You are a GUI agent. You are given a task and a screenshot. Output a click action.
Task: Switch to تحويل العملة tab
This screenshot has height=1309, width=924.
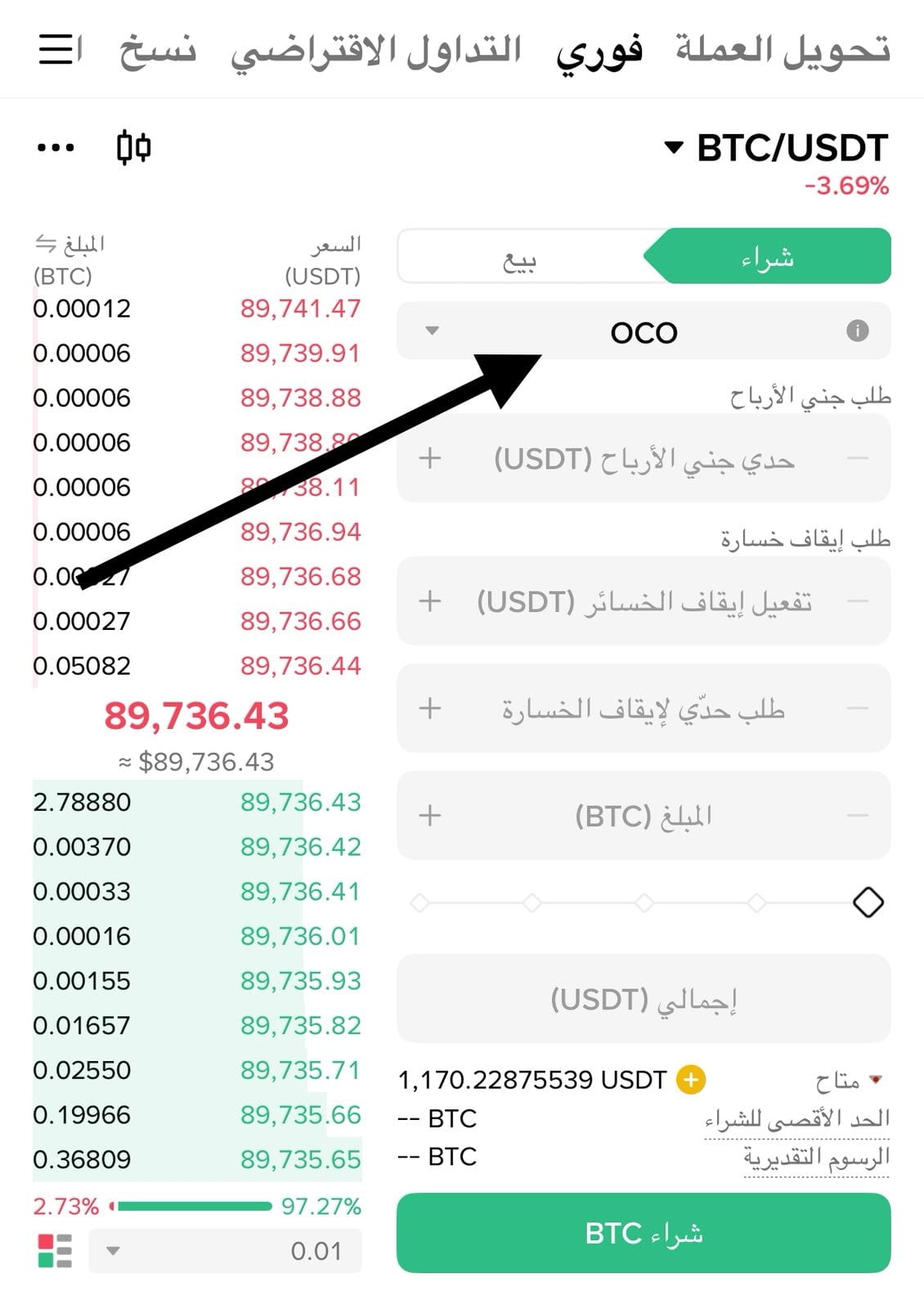coord(783,51)
